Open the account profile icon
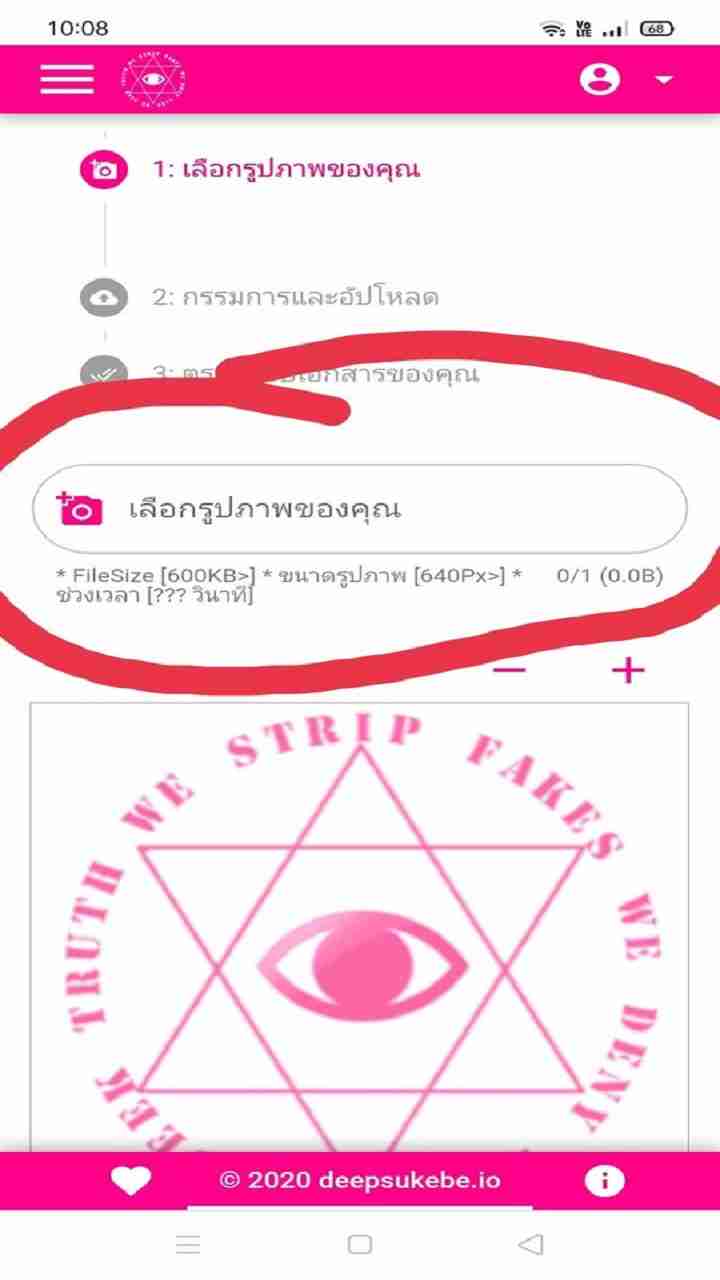 coord(600,79)
